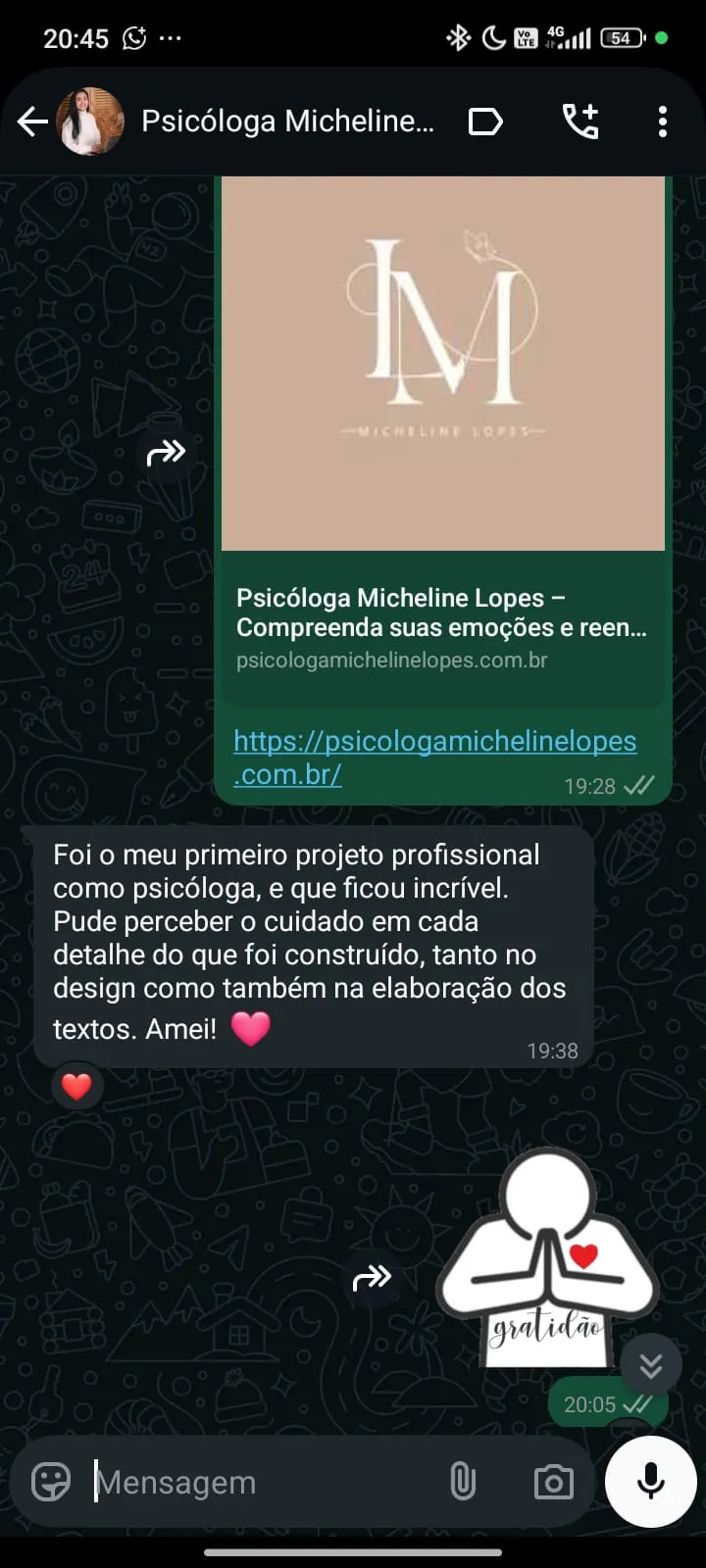The height and width of the screenshot is (1568, 706).
Task: Tap the website link preview card
Action: 442,627
